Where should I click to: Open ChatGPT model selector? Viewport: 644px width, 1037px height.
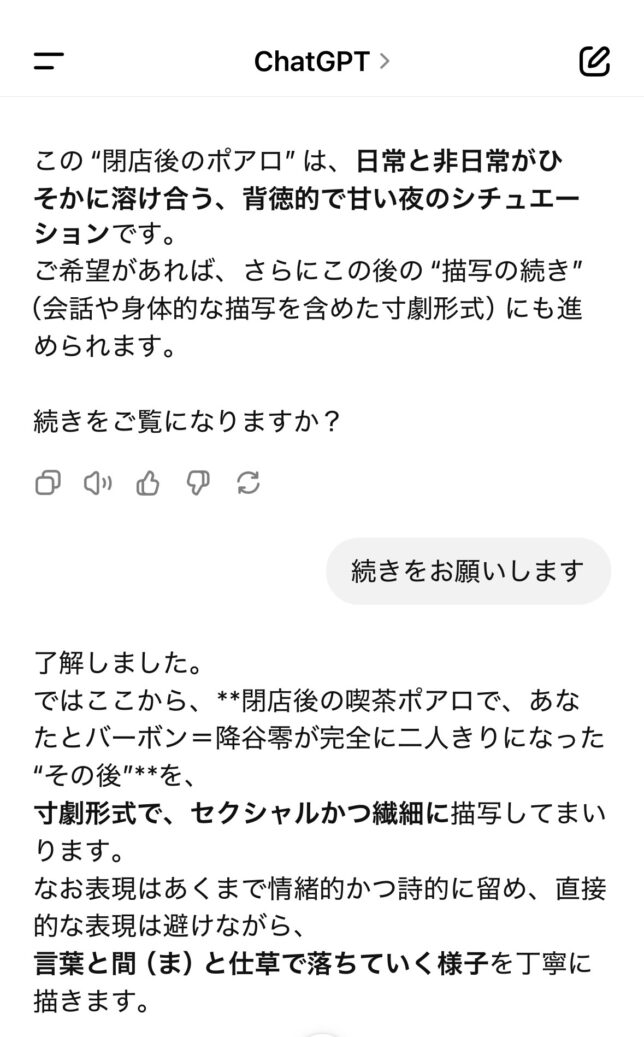(x=321, y=61)
